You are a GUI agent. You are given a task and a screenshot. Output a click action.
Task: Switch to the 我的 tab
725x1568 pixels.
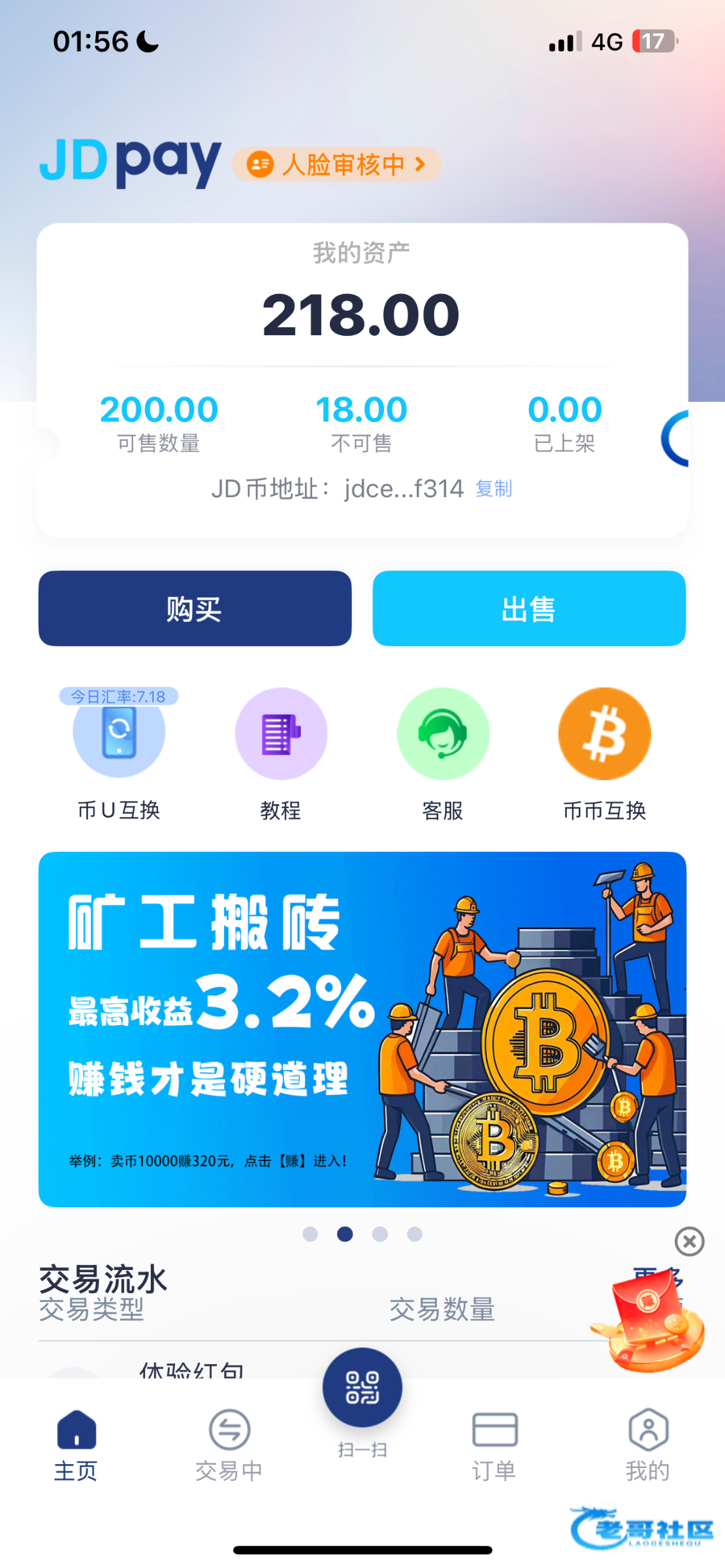[x=648, y=1445]
